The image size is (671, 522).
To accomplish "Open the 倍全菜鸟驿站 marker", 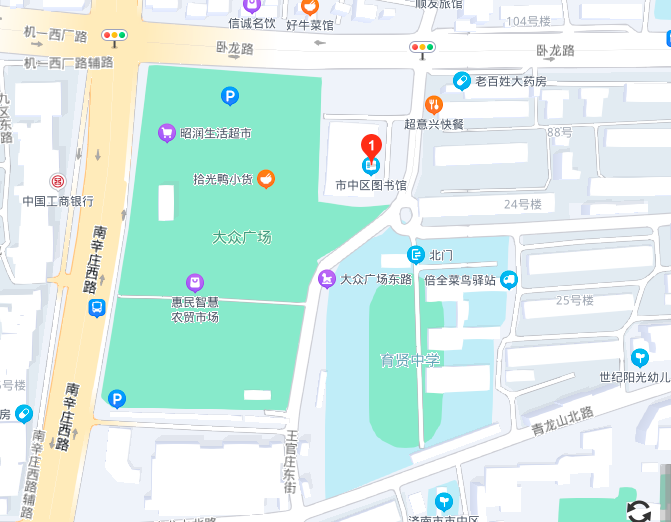I will click(x=509, y=280).
